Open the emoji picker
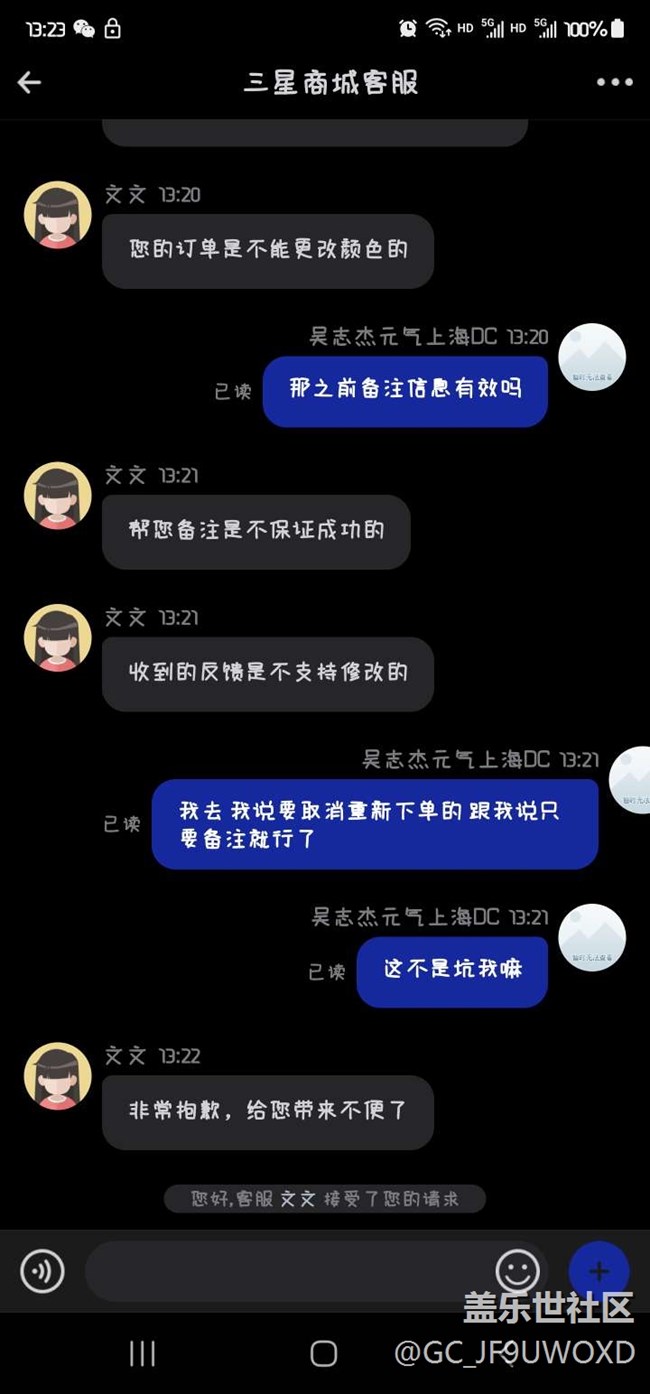Image resolution: width=650 pixels, height=1394 pixels. [x=517, y=1271]
